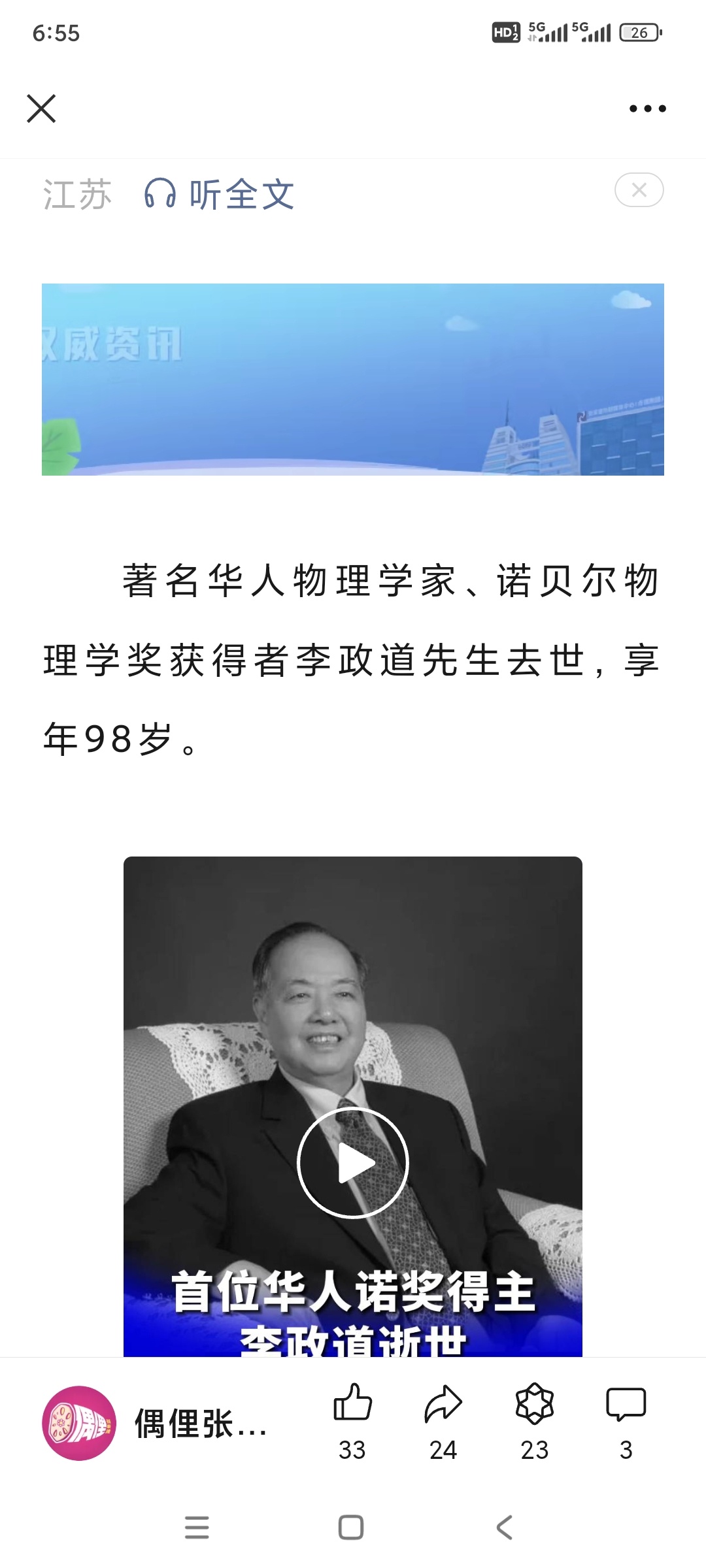Play the video about Li Zhengdao
This screenshot has height=1568, width=706.
pos(353,1163)
